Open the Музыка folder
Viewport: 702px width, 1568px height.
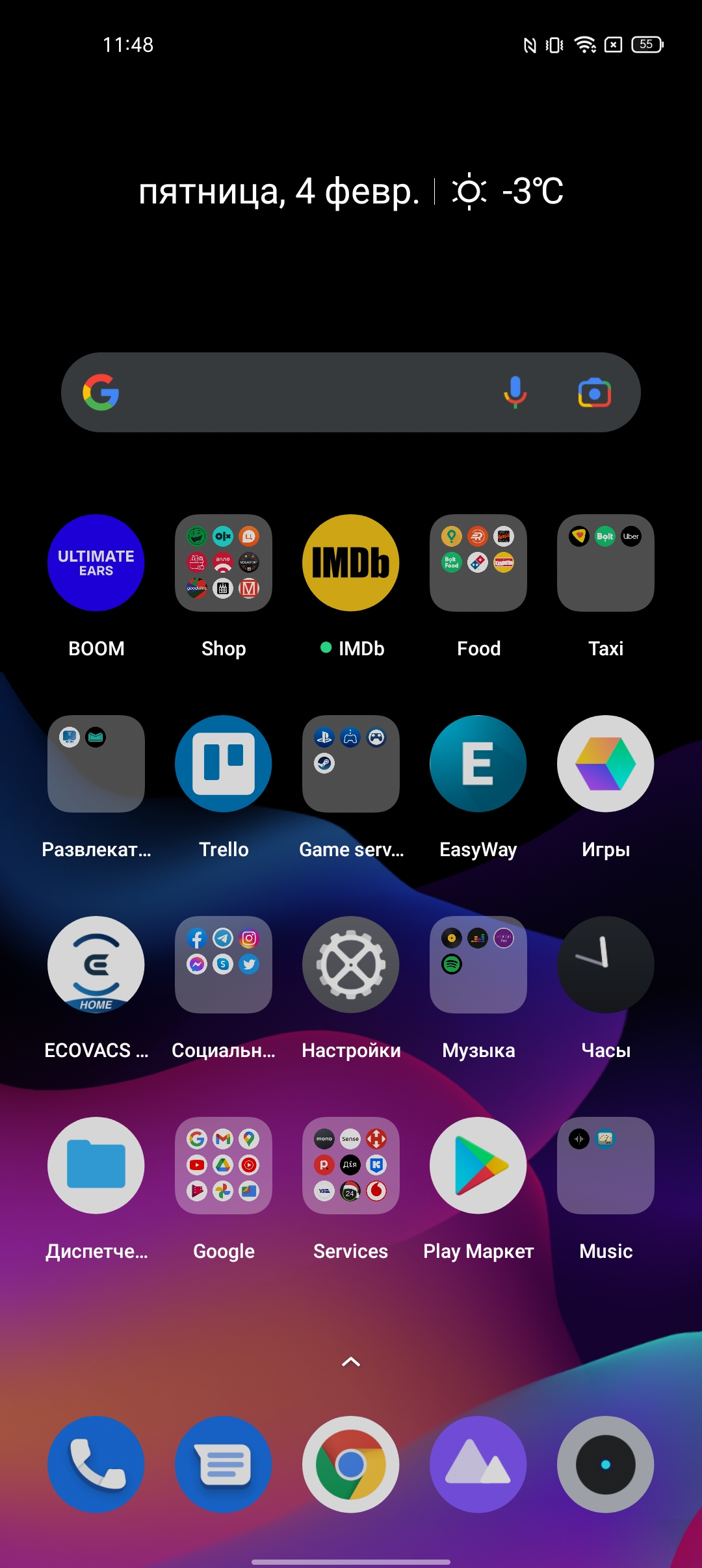(x=478, y=965)
